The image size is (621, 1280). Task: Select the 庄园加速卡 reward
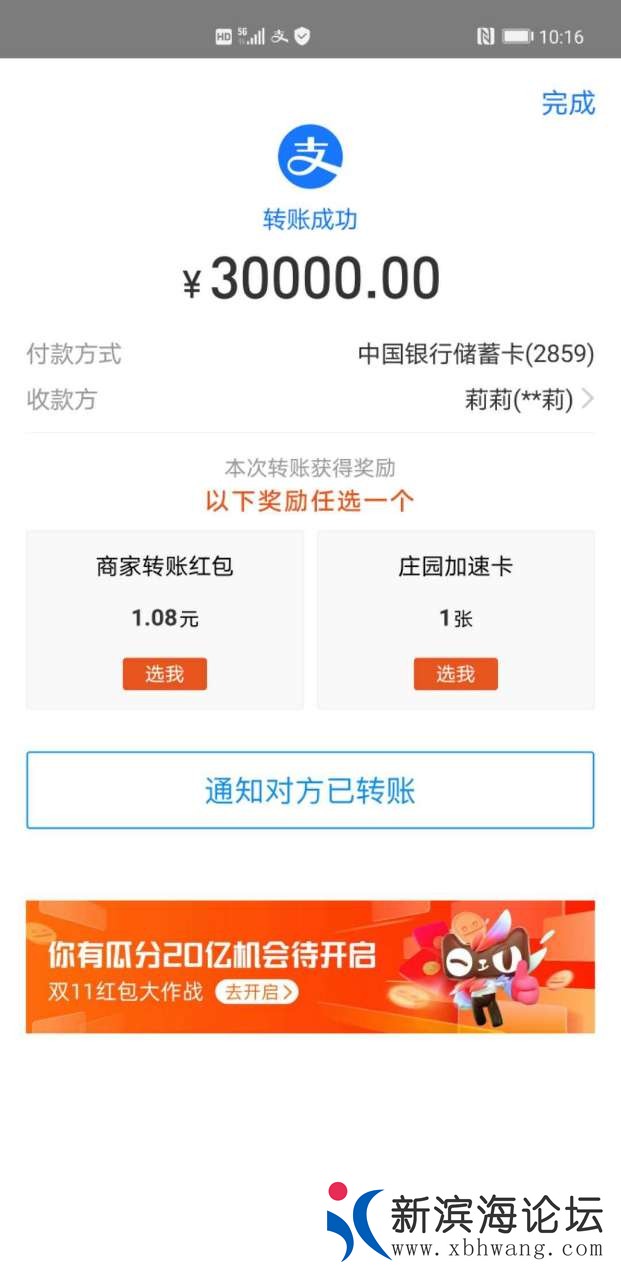tap(455, 674)
